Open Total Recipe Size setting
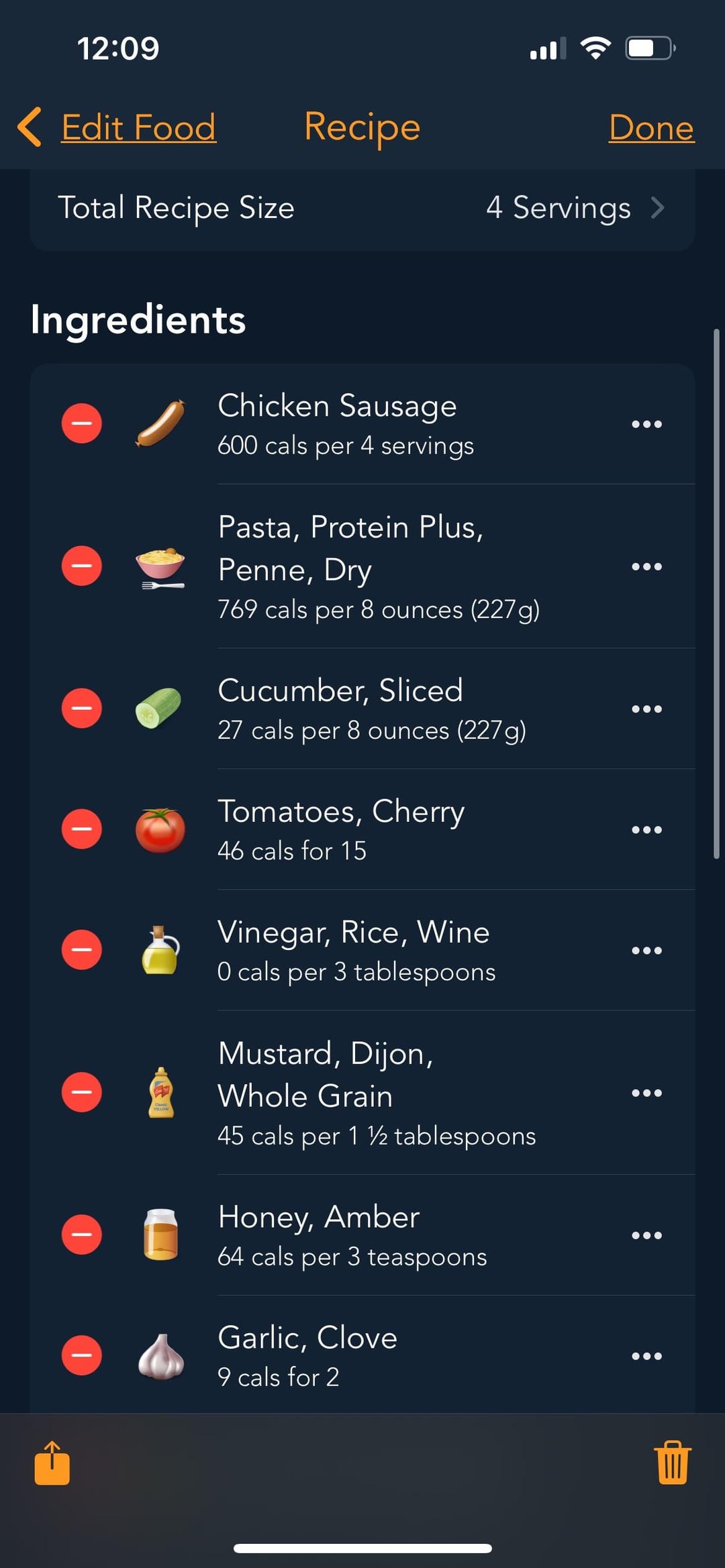The image size is (725, 1568). point(362,208)
